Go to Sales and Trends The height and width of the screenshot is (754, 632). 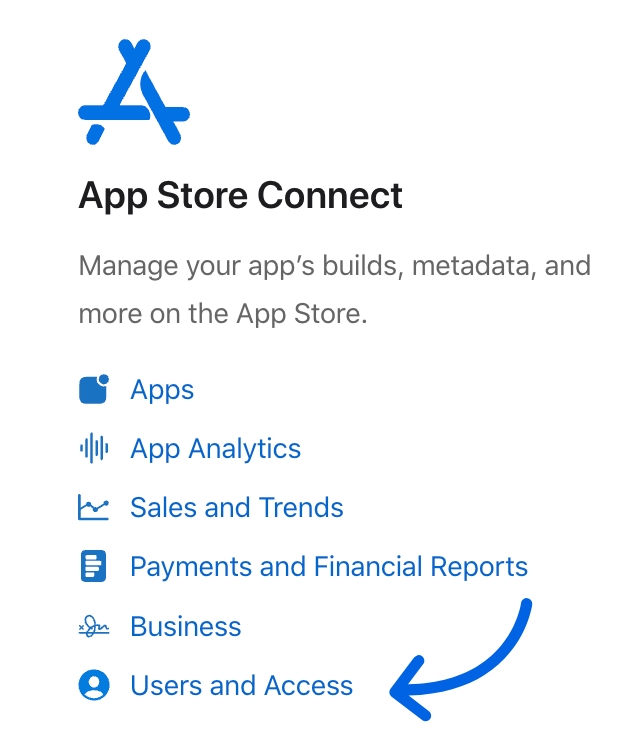coord(236,507)
